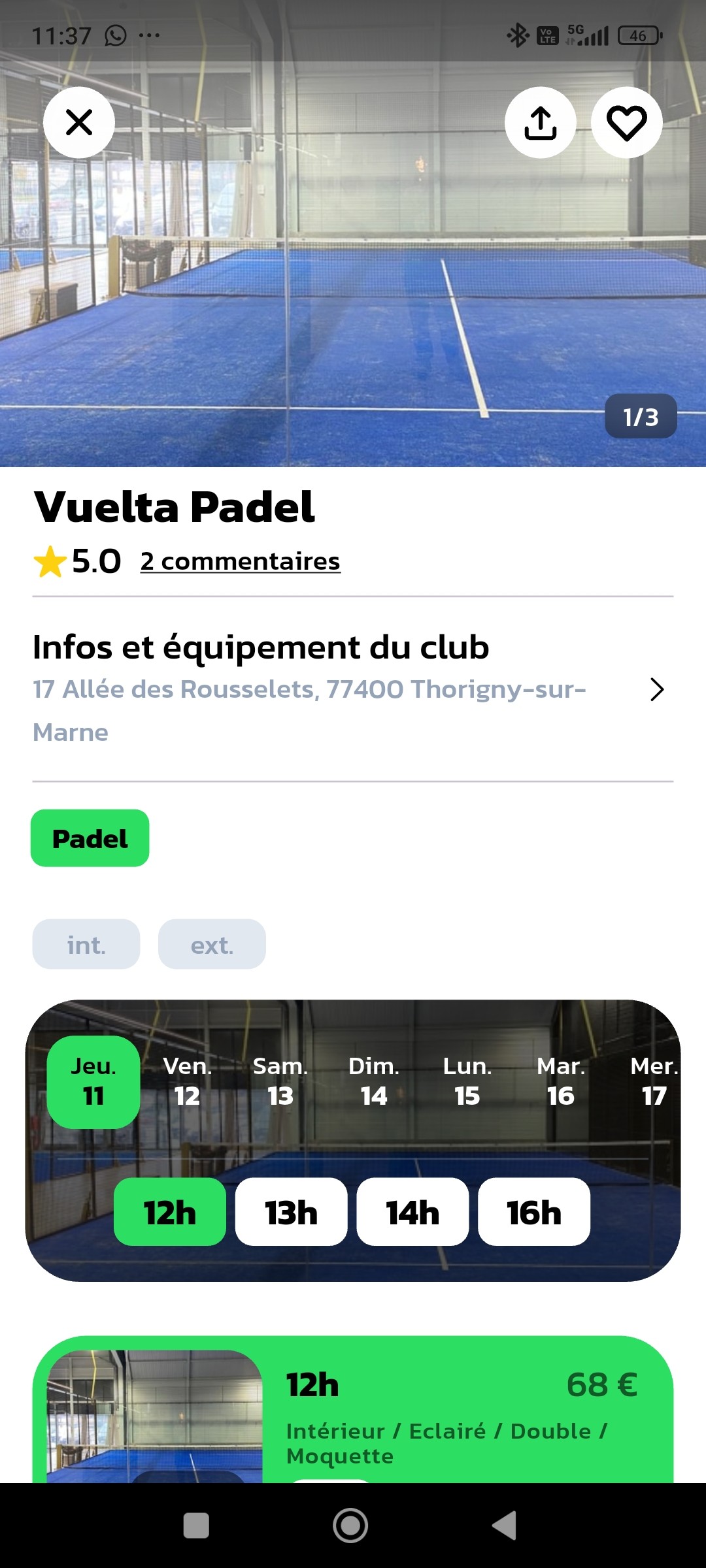Screen dimensions: 706x1568
Task: Go back using system navigation
Action: pos(504,1526)
